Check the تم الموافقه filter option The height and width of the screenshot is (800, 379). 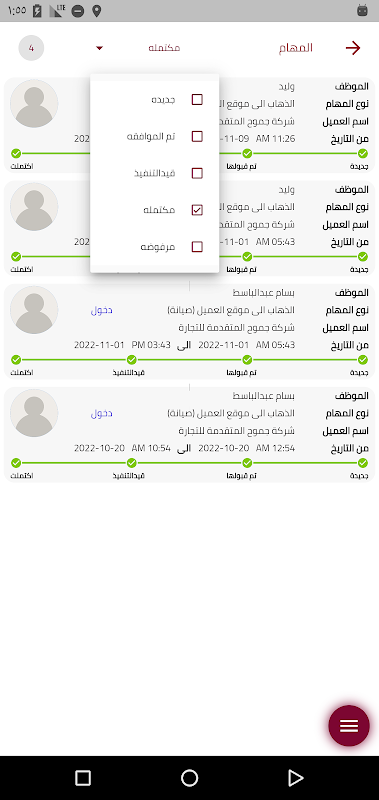coord(197,136)
